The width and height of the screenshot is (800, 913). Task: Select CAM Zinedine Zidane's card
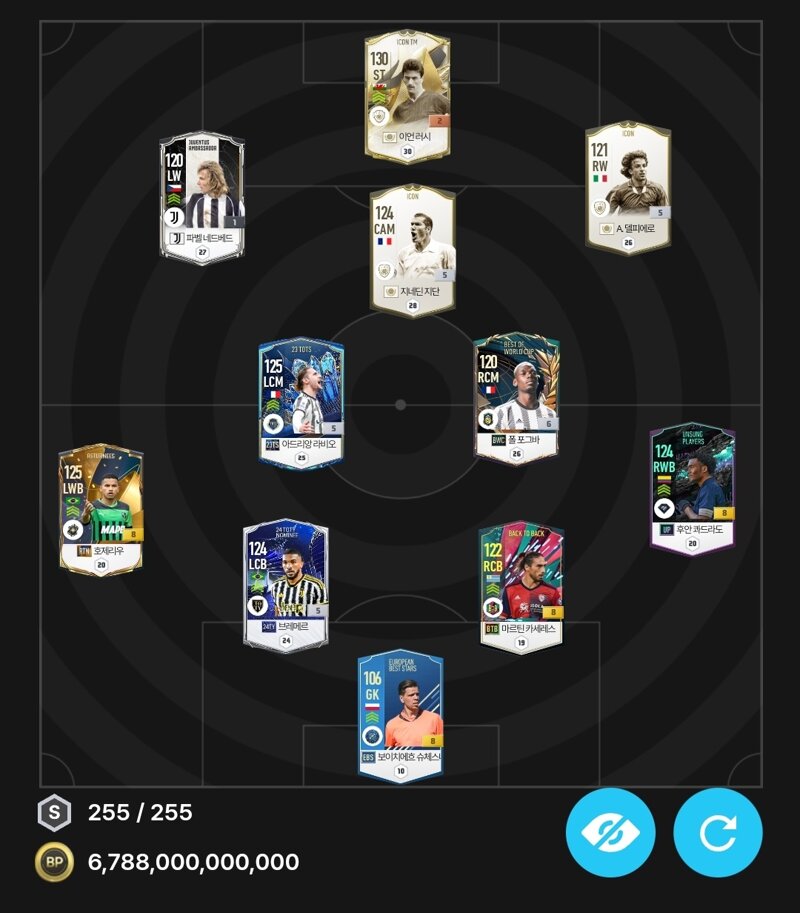pyautogui.click(x=413, y=249)
